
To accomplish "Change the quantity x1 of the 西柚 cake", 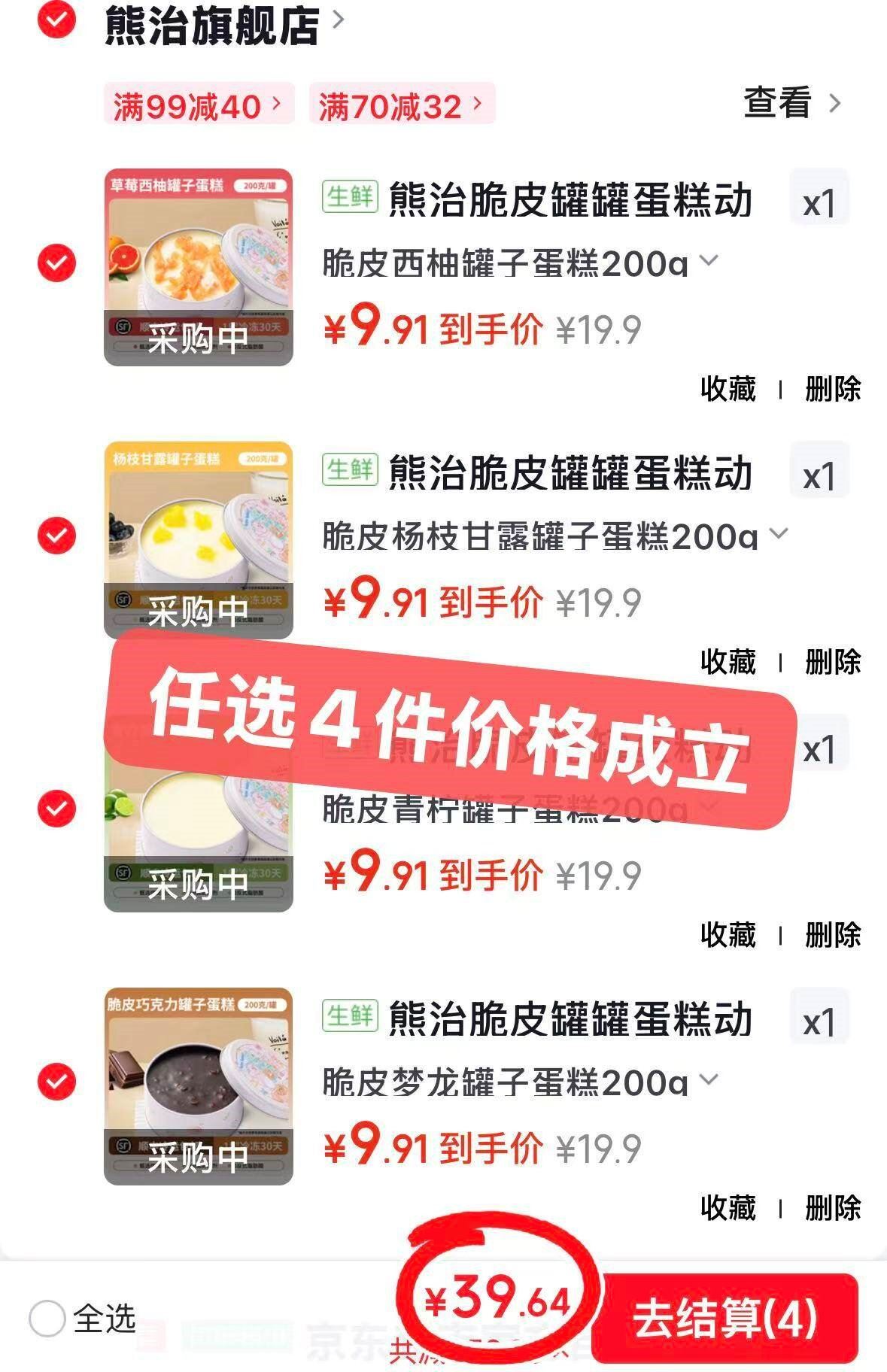I will tap(819, 203).
